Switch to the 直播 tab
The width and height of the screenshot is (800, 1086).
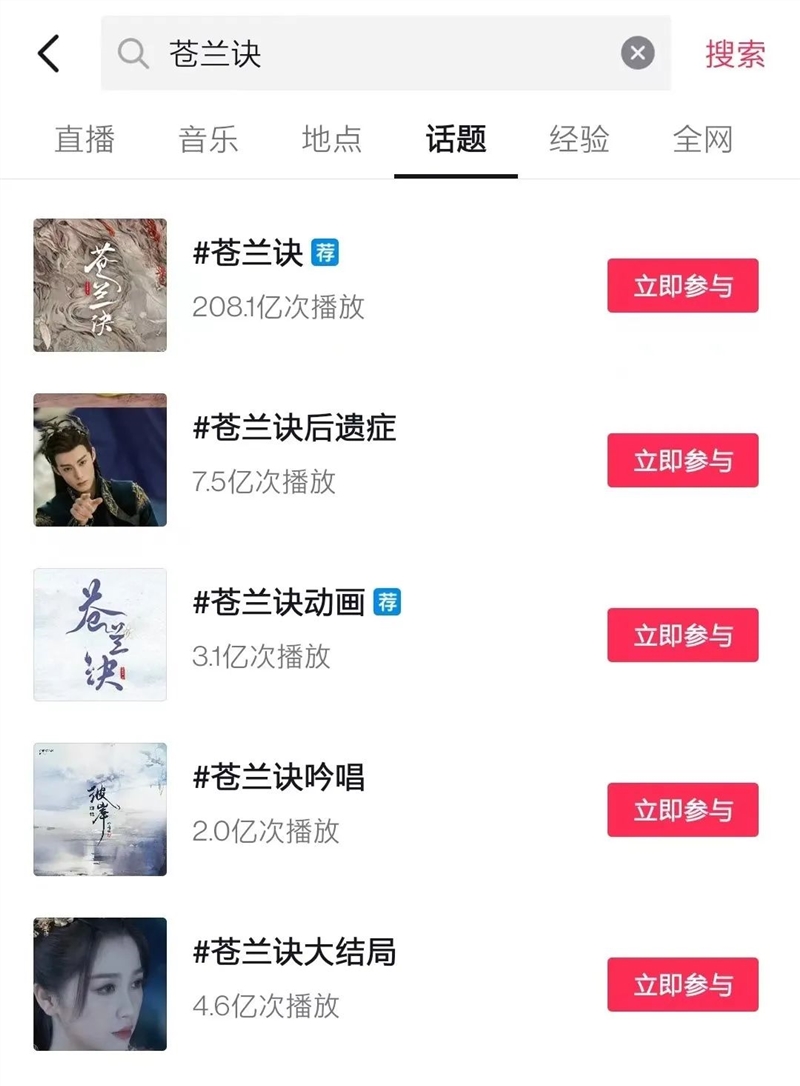click(85, 141)
